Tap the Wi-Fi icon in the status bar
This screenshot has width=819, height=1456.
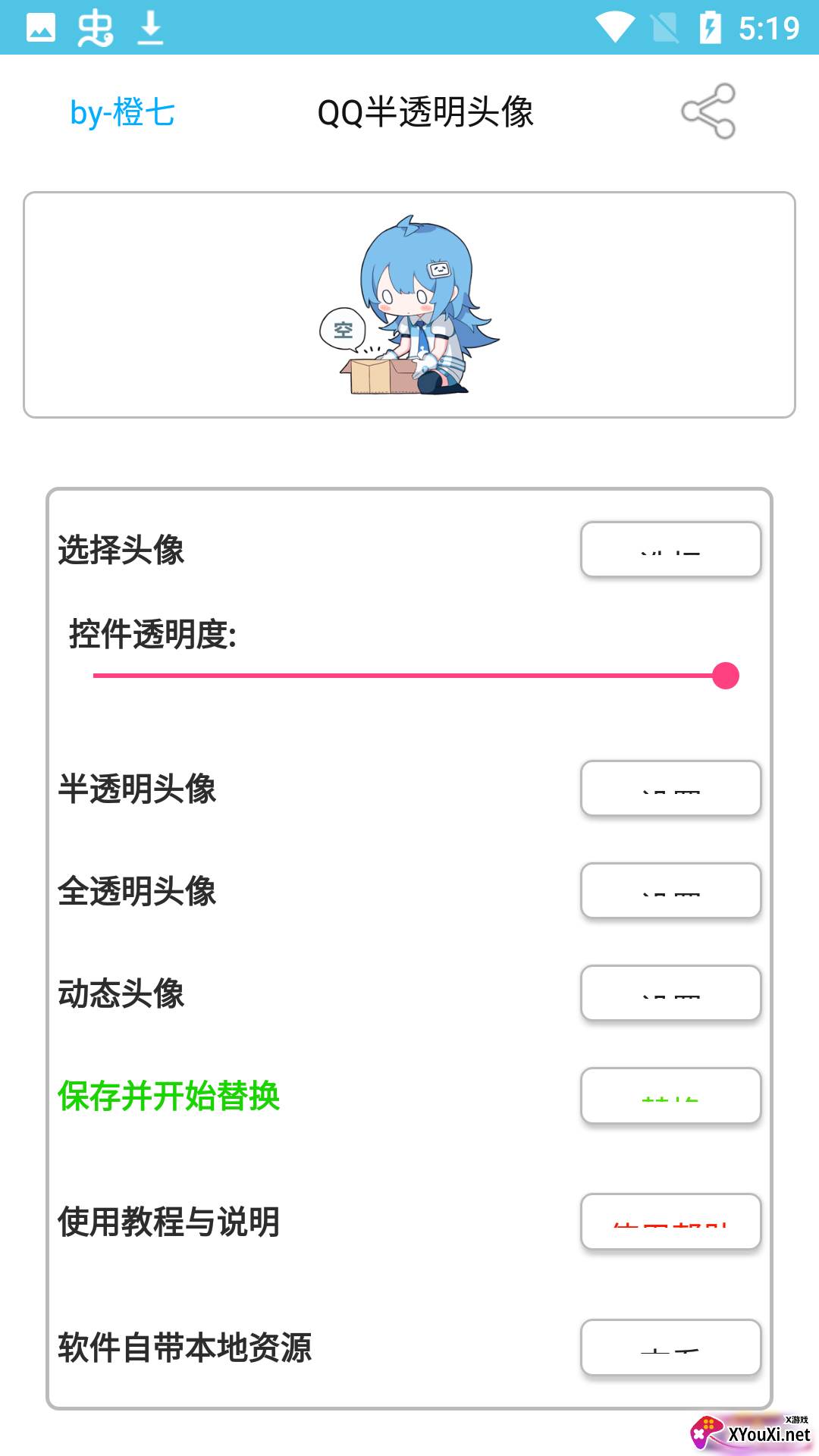(617, 29)
